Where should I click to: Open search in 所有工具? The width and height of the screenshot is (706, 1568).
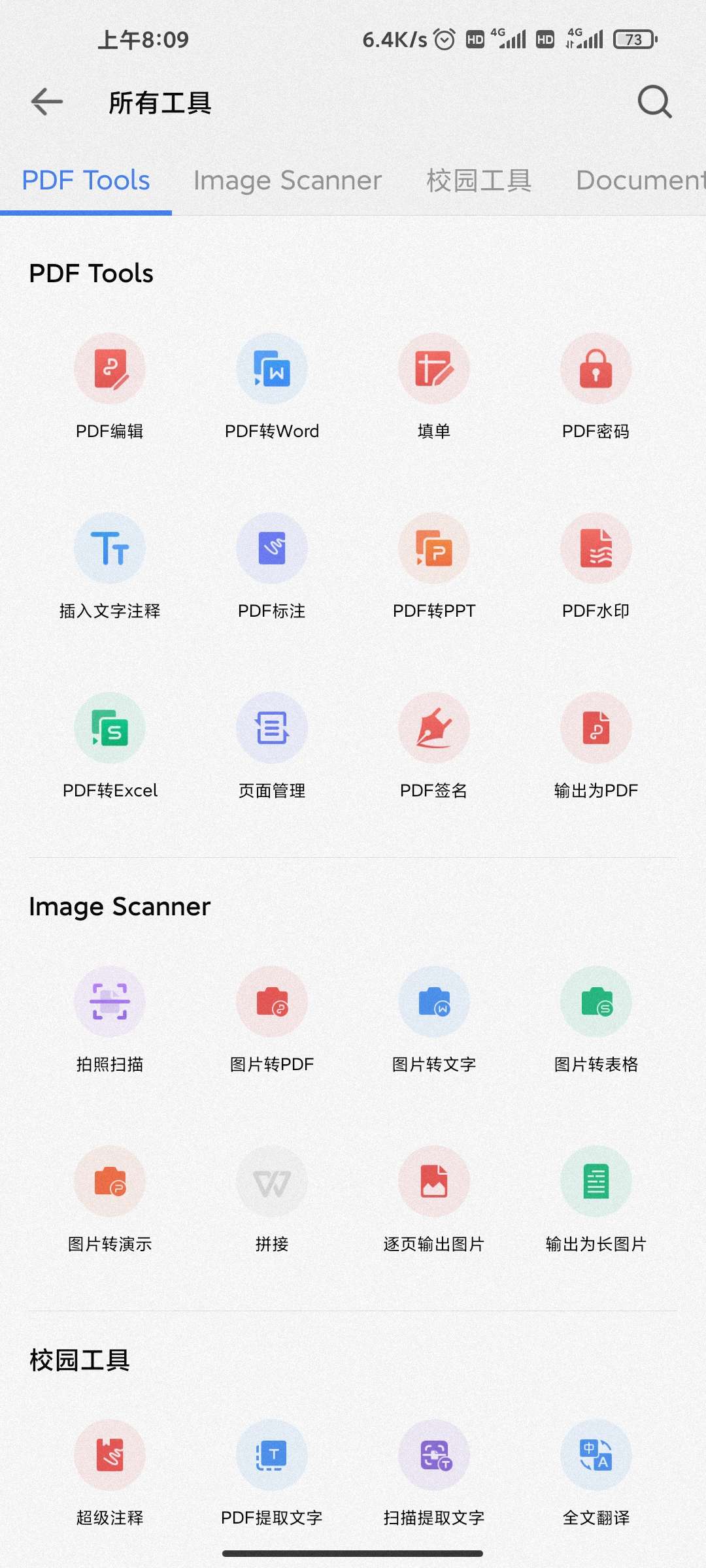click(654, 102)
